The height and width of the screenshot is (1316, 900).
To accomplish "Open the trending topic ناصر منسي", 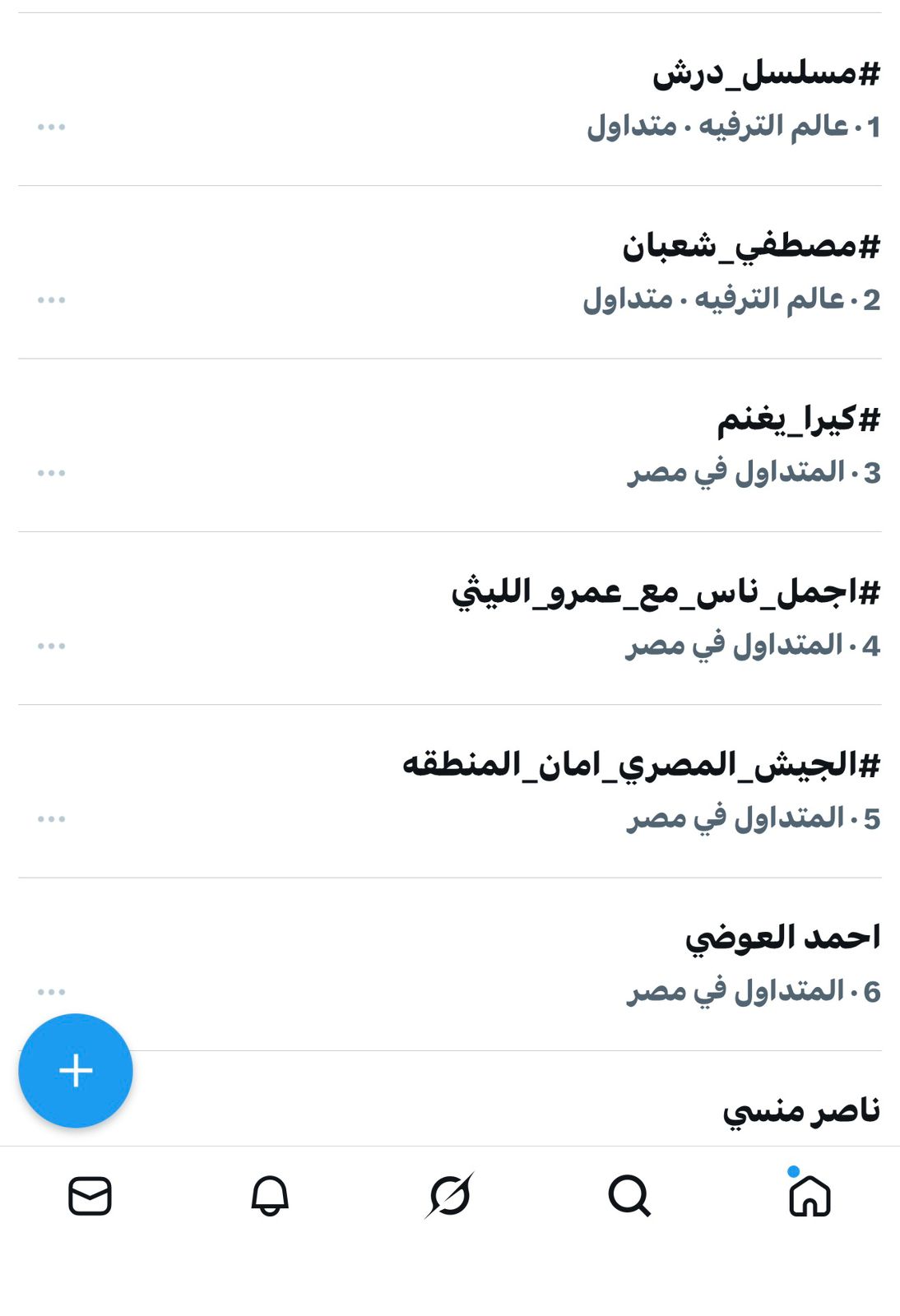I will 800,1110.
